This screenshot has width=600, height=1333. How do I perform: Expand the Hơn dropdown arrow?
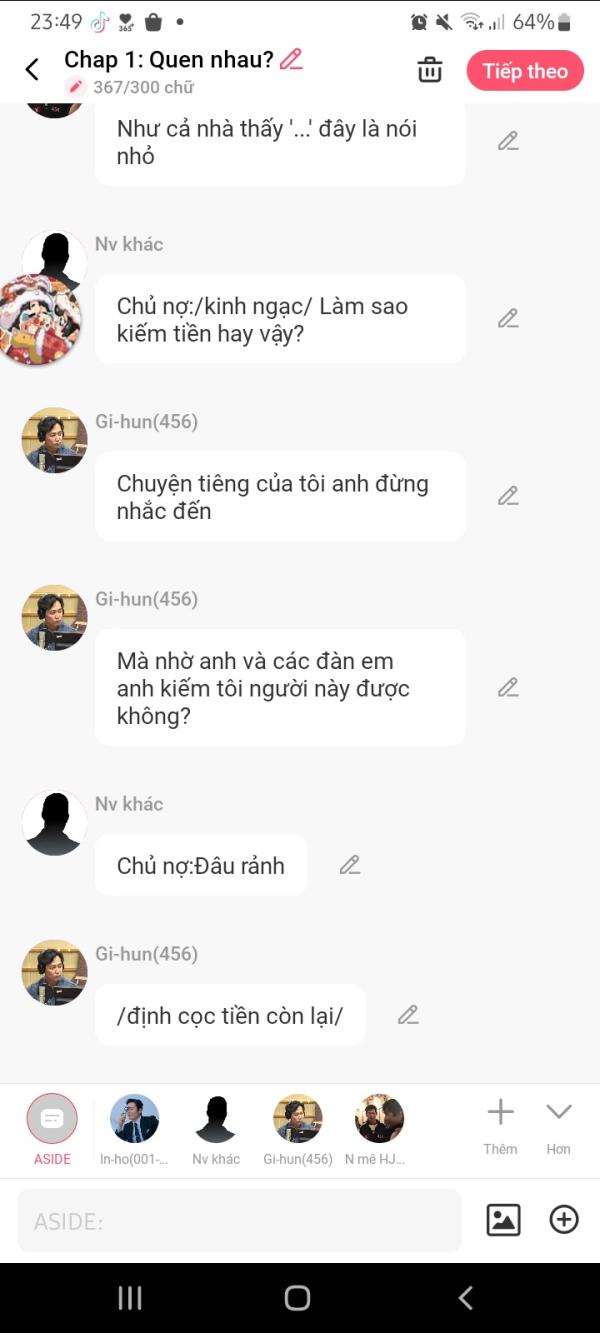click(x=558, y=1126)
